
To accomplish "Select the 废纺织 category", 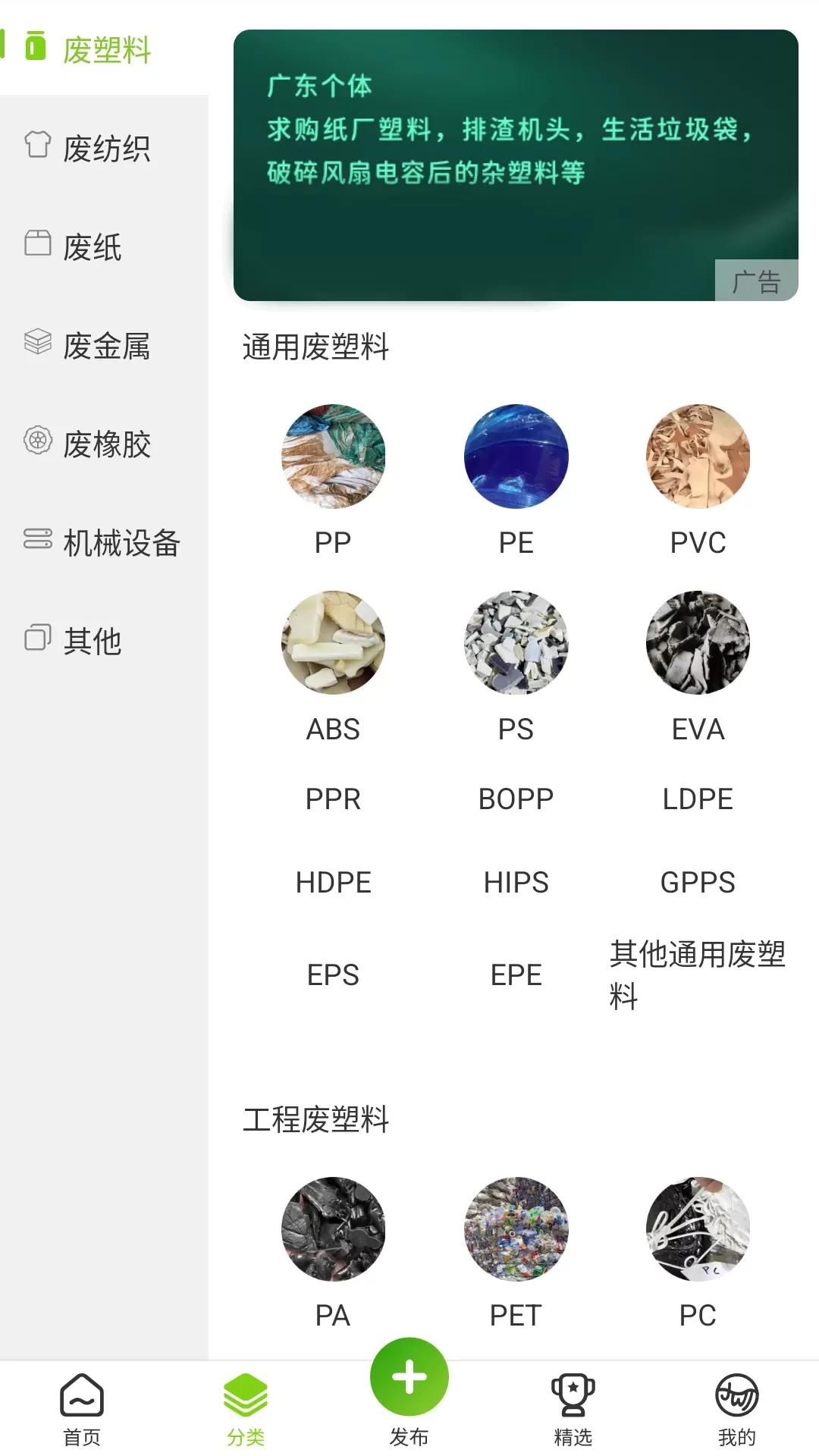I will (x=105, y=148).
